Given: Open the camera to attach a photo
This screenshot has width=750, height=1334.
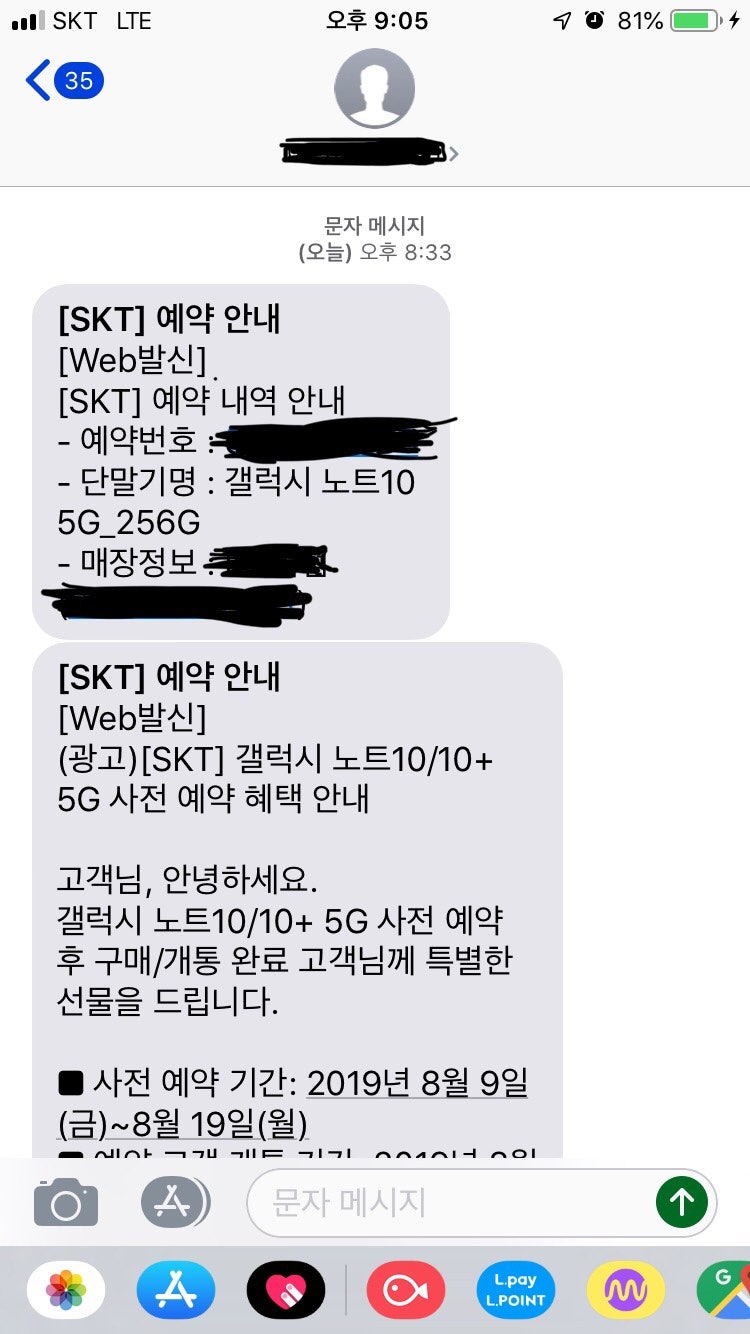Looking at the screenshot, I should click(66, 1201).
